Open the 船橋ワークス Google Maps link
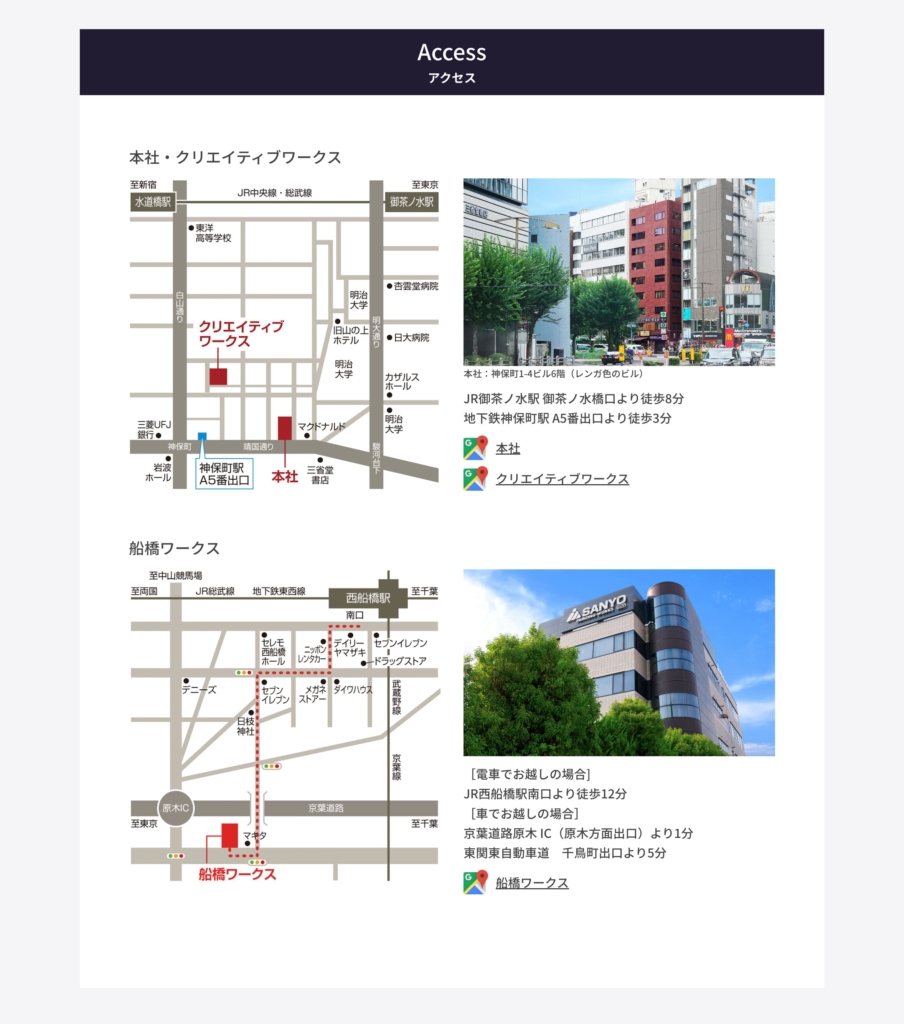 532,883
